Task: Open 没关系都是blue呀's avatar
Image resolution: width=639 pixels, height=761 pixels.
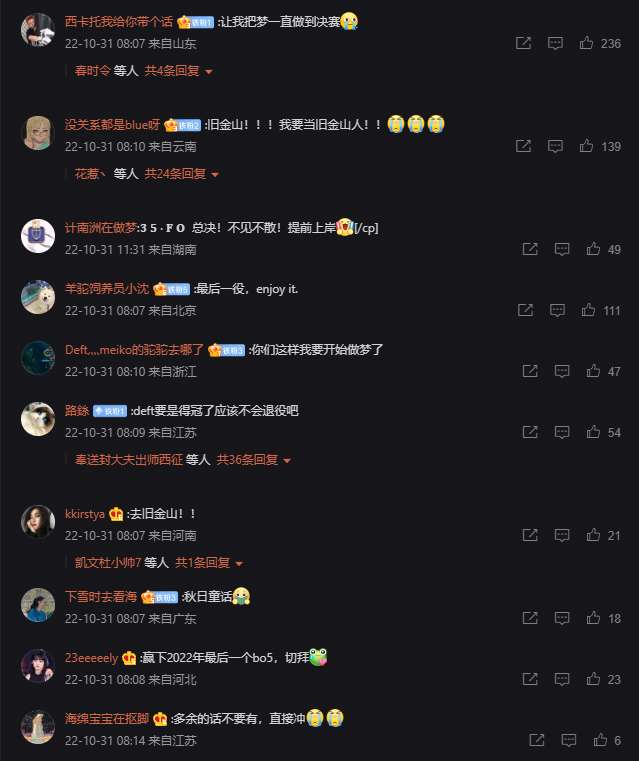Action: pos(38,133)
